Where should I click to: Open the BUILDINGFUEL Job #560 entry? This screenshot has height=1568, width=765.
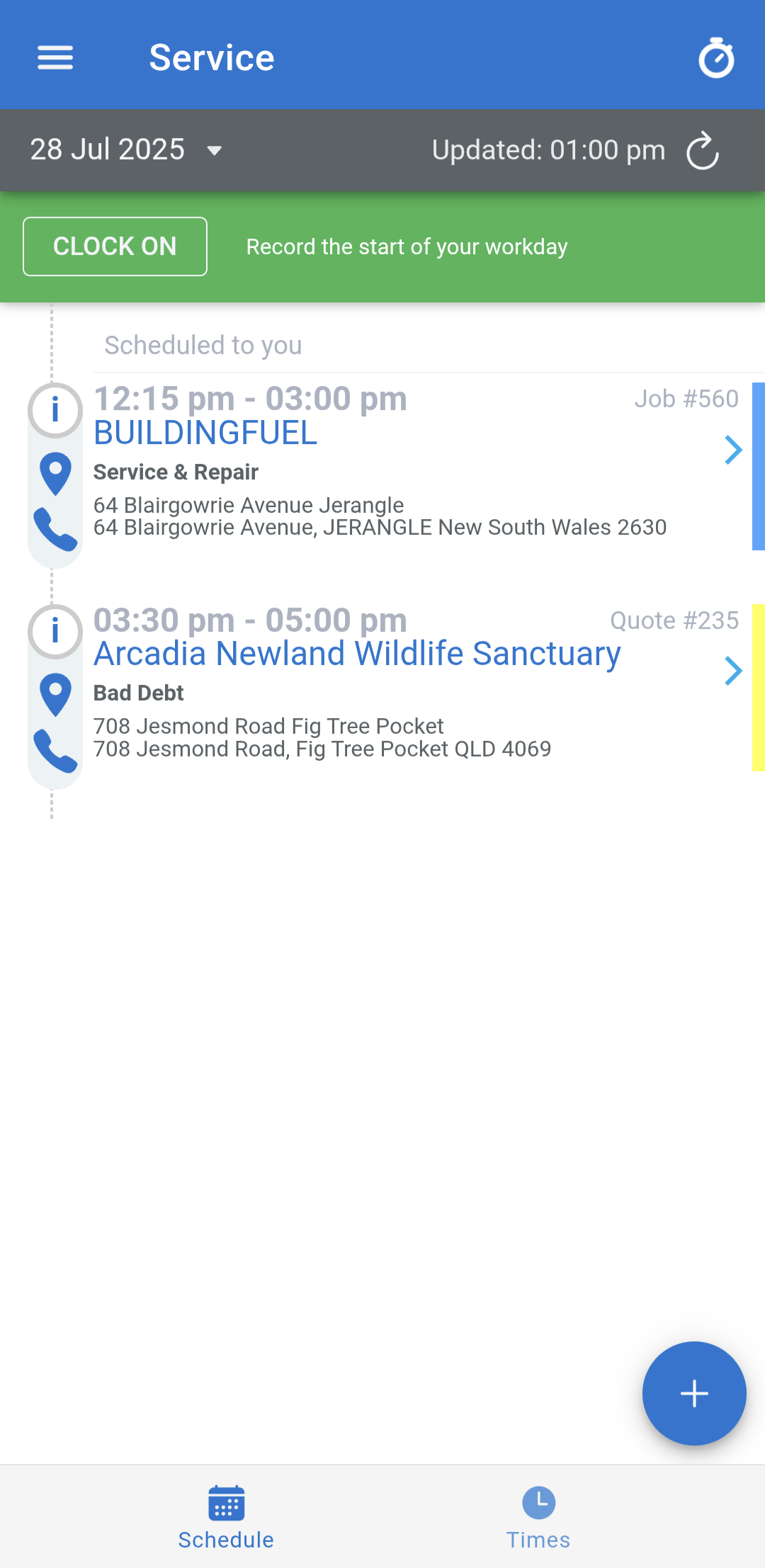point(733,450)
